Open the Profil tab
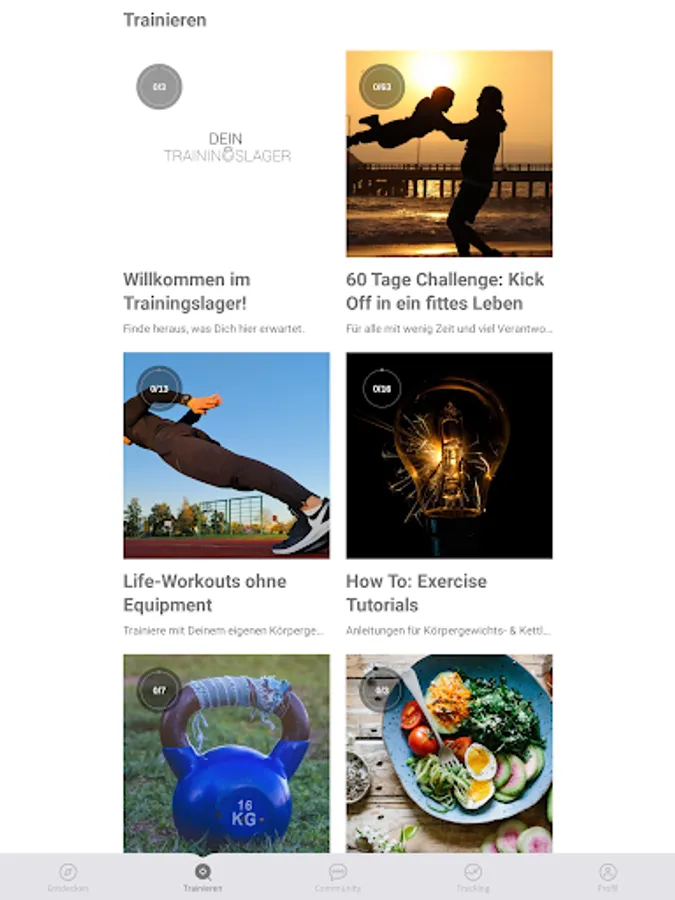 point(607,878)
